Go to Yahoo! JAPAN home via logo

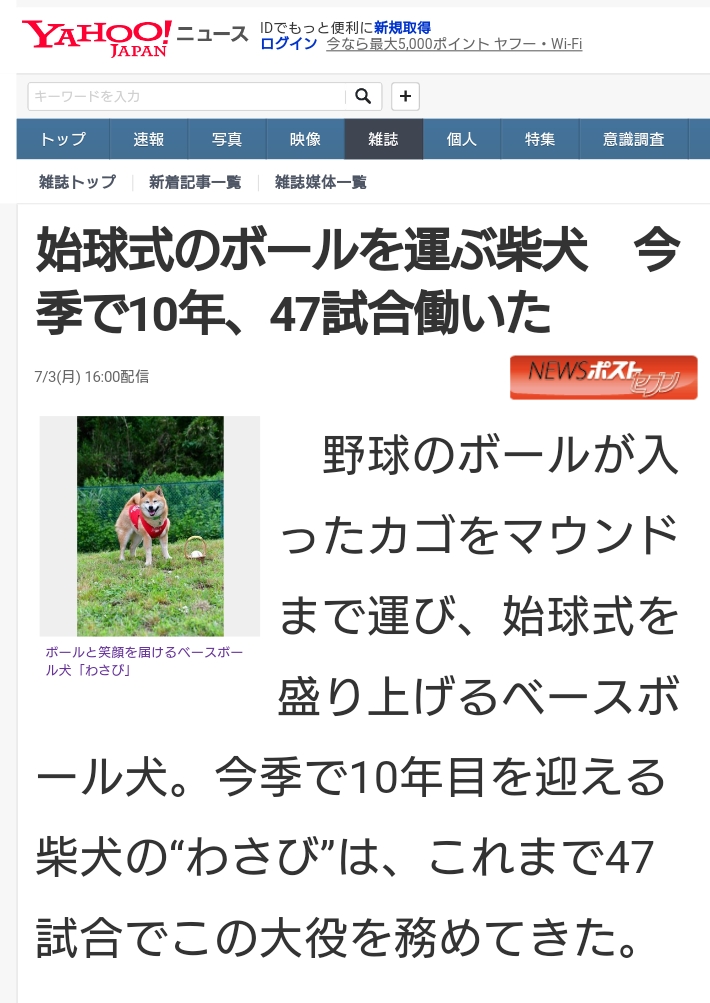coord(97,38)
